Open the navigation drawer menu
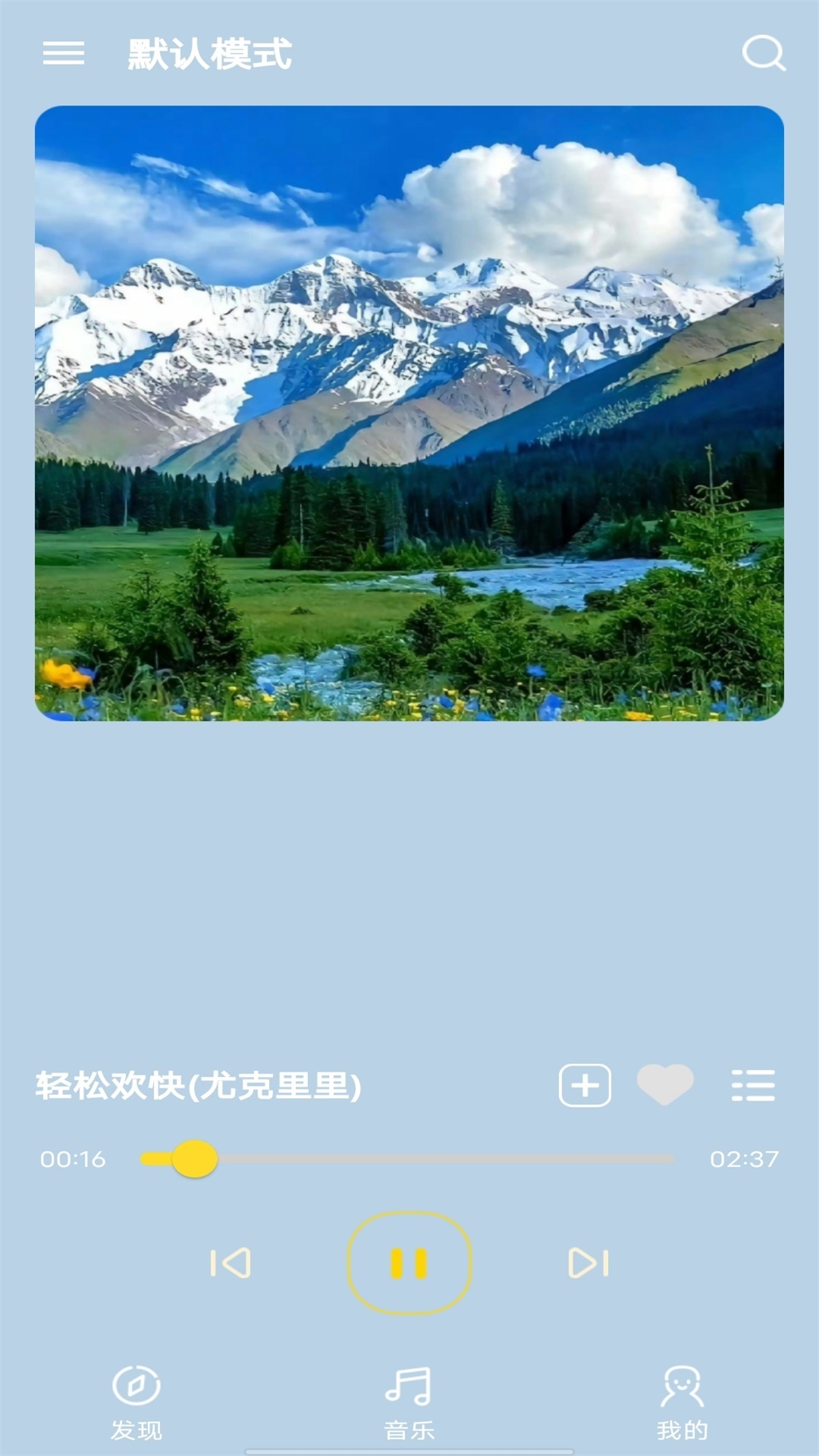819x1456 pixels. pyautogui.click(x=63, y=52)
